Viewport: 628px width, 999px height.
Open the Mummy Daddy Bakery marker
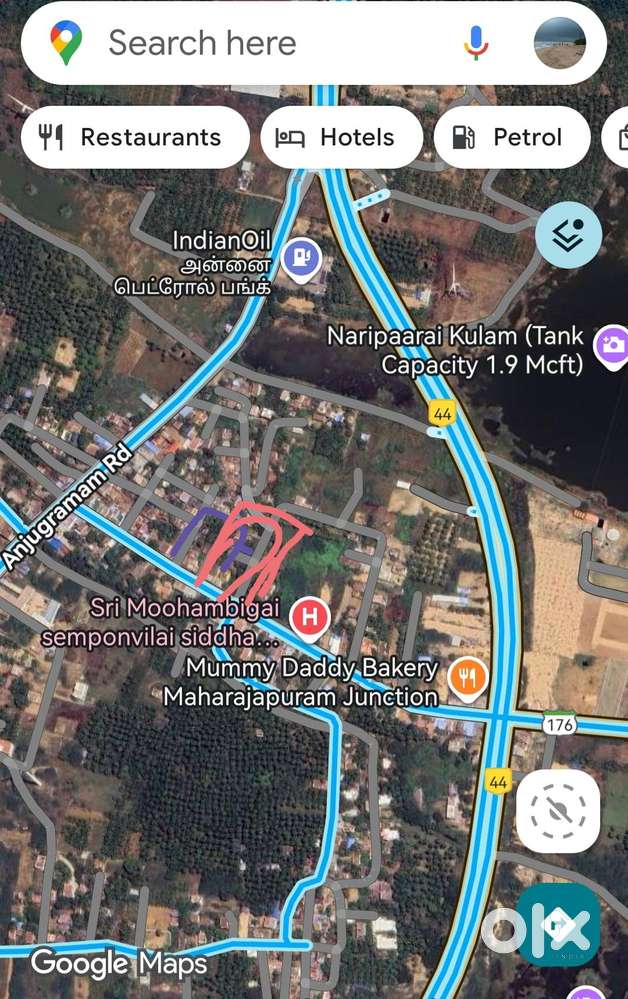click(467, 678)
